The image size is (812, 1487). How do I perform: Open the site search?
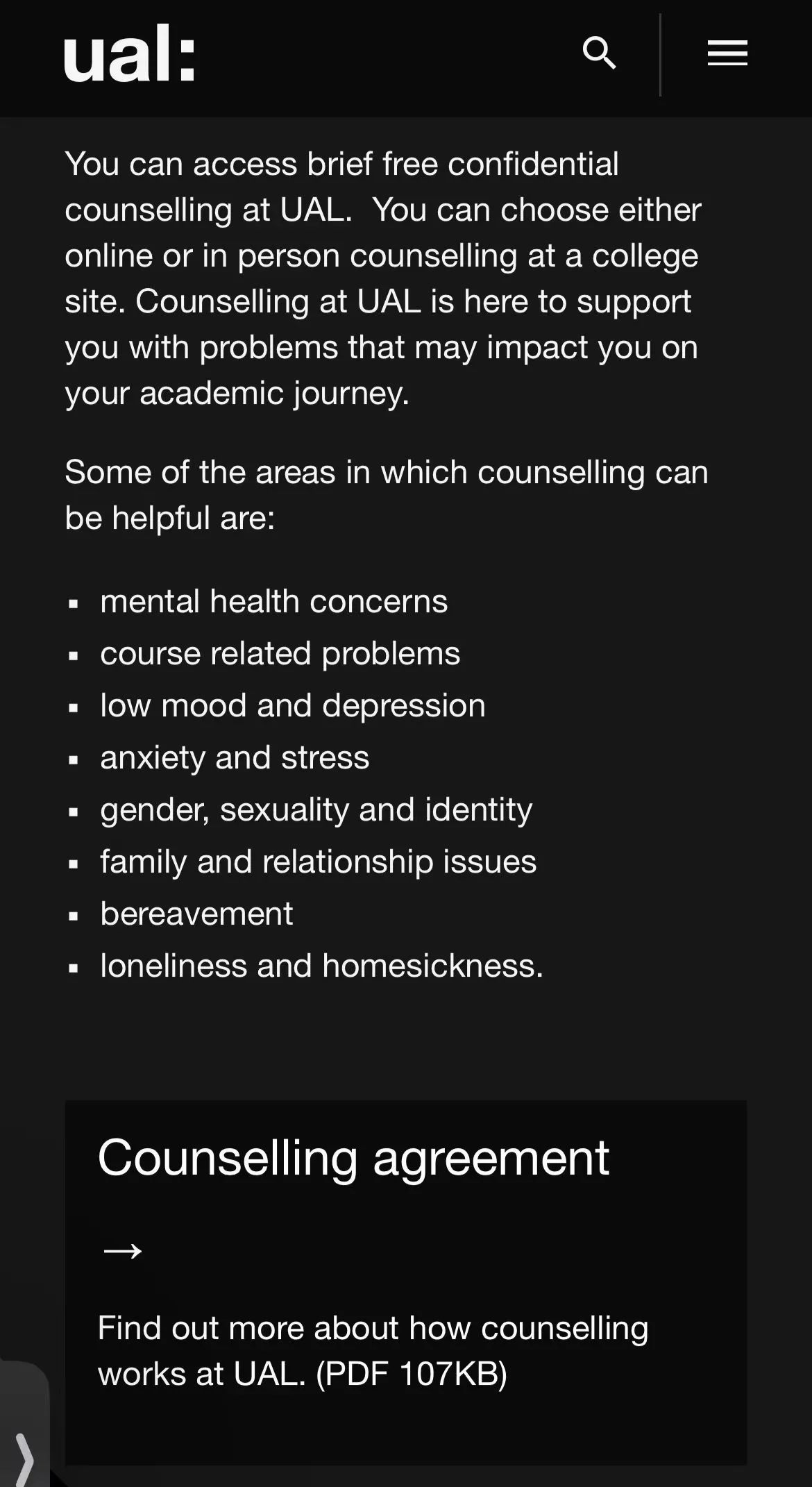tap(600, 53)
